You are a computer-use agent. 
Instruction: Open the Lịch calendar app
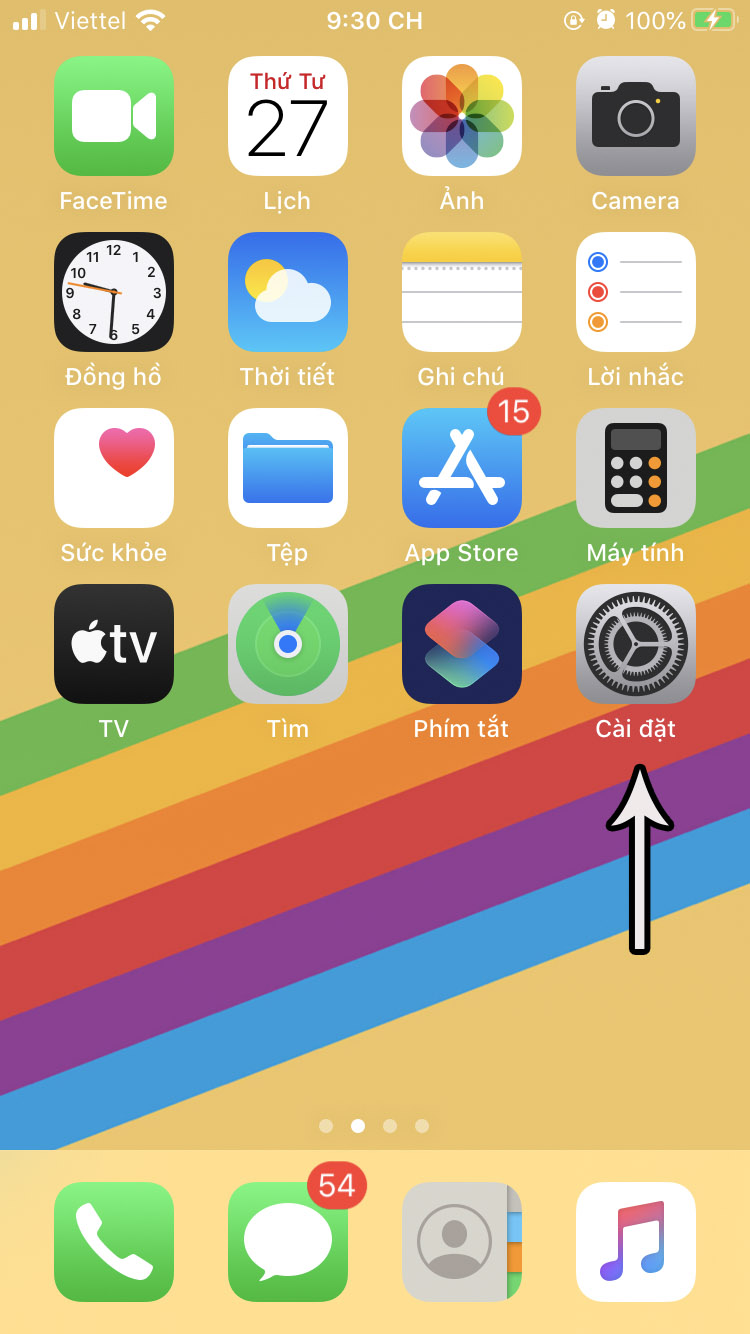pyautogui.click(x=288, y=116)
